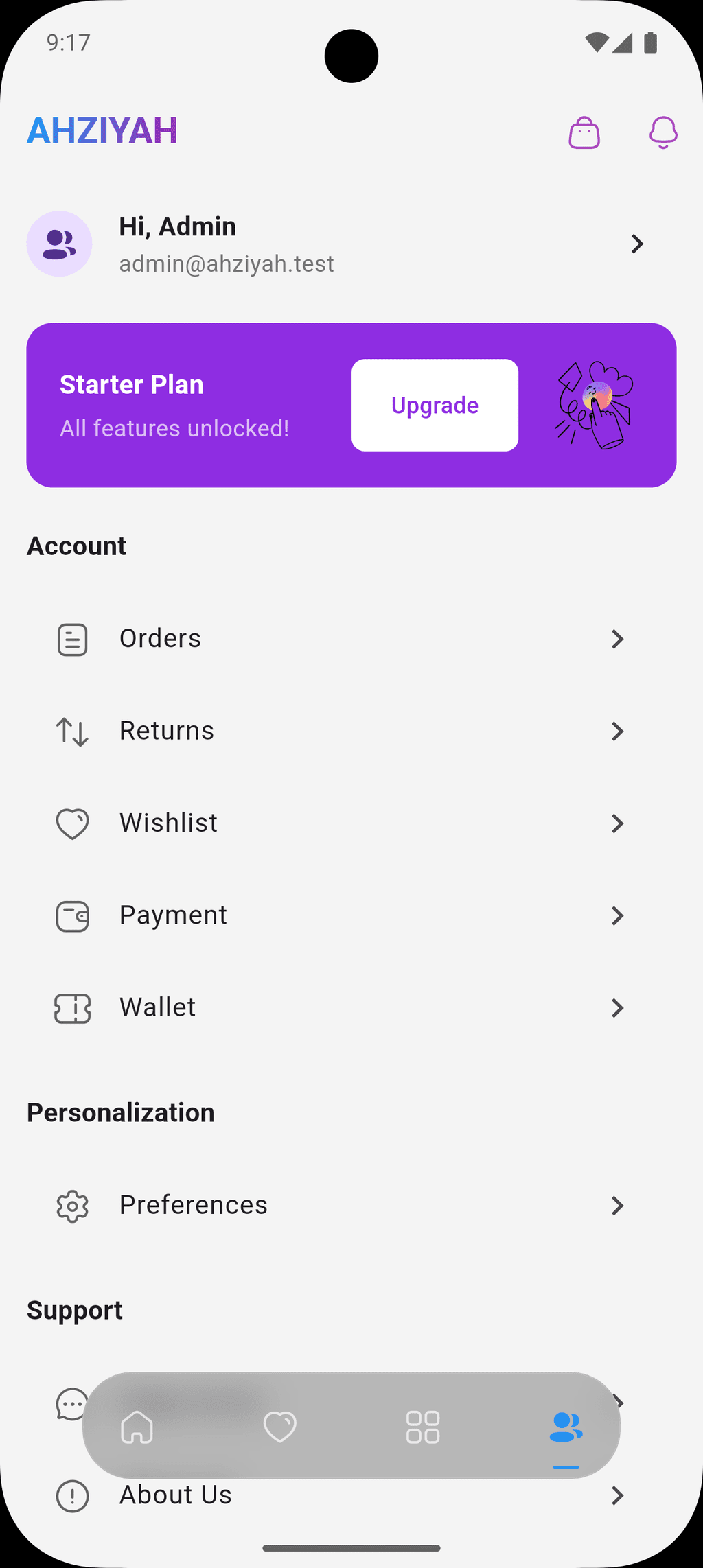
Task: Tap the Upgrade button
Action: [435, 405]
